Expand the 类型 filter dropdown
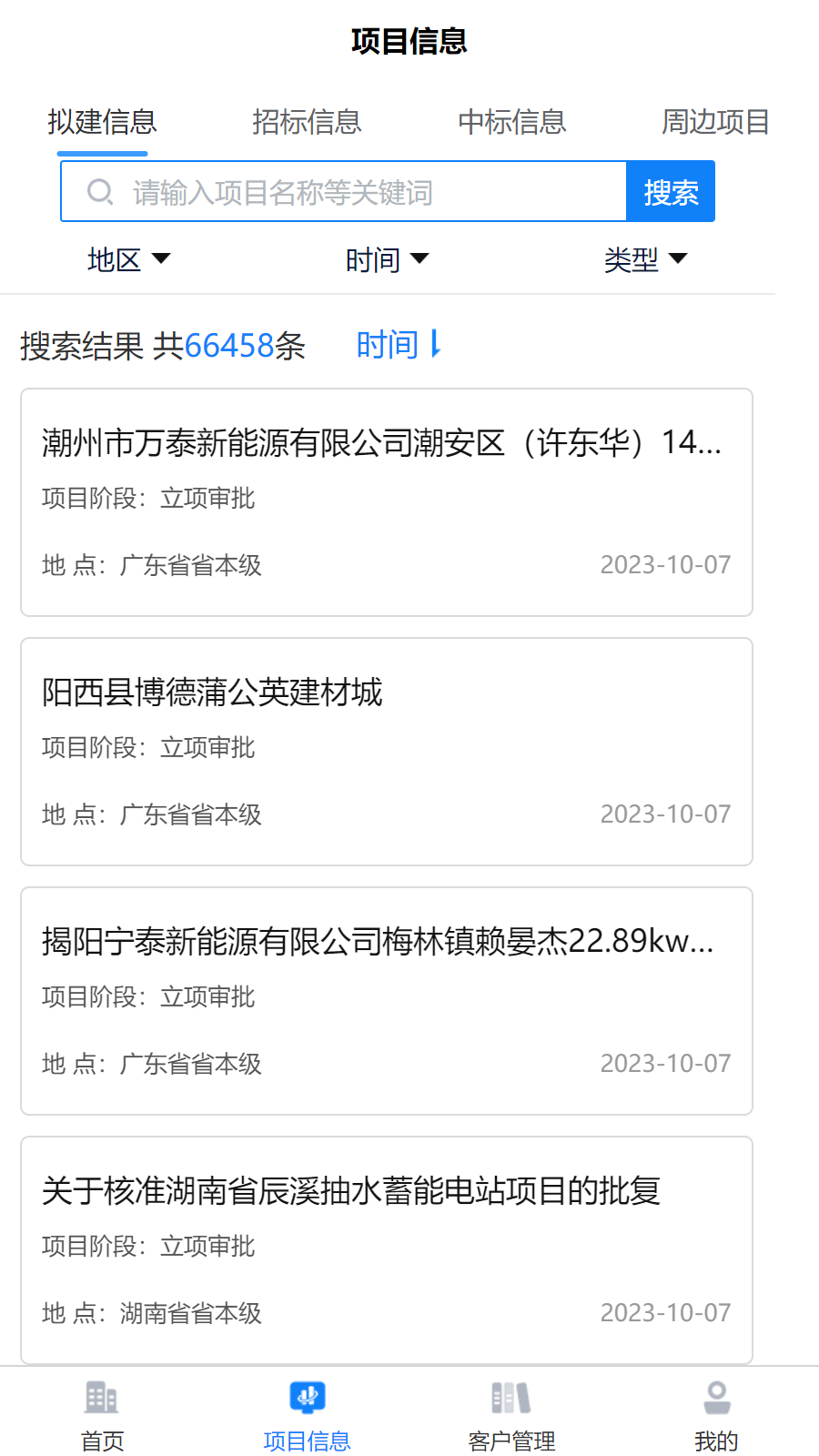The height and width of the screenshot is (1456, 819). [645, 260]
